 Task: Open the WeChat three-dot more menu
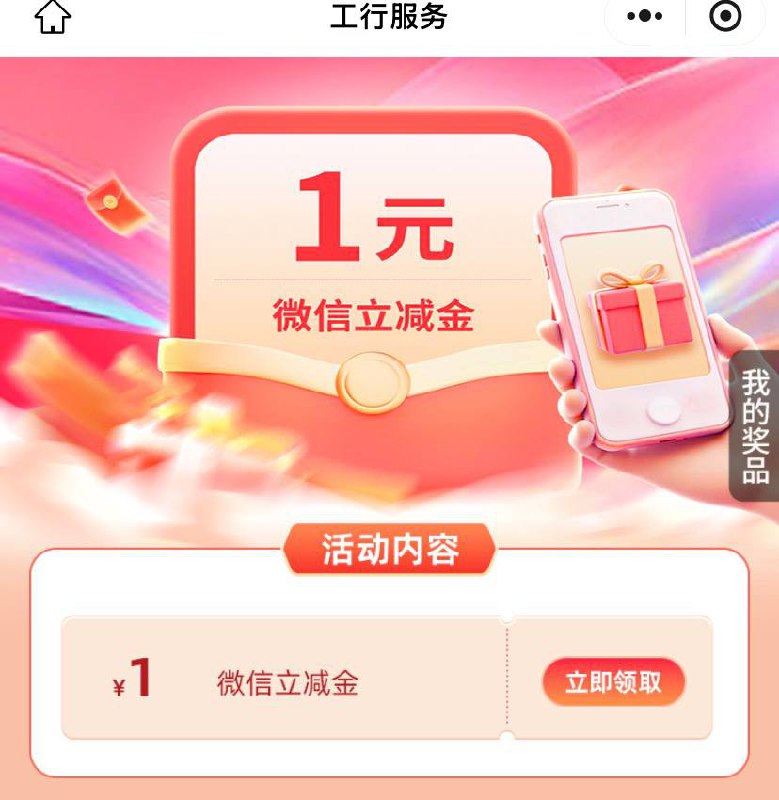click(645, 15)
